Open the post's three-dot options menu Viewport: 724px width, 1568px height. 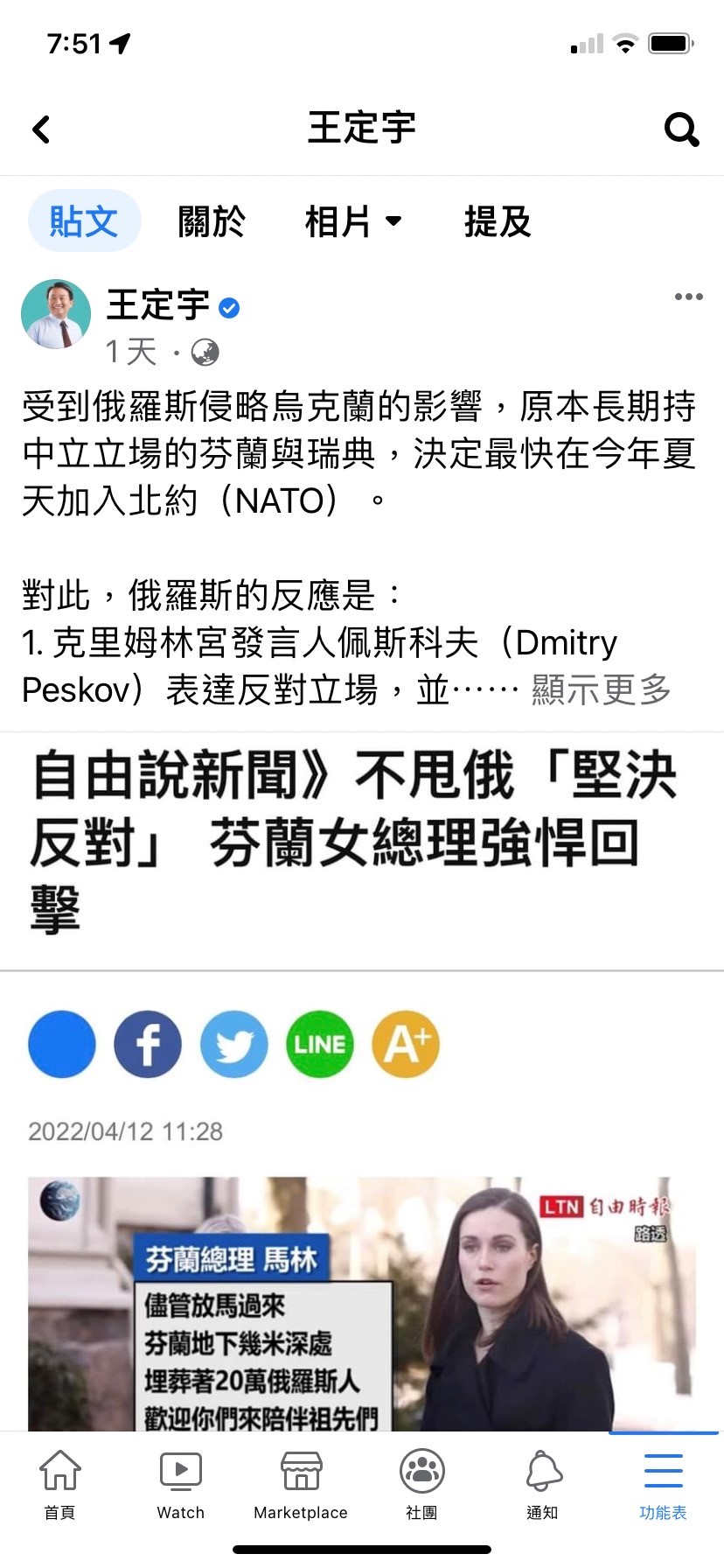pyautogui.click(x=688, y=297)
